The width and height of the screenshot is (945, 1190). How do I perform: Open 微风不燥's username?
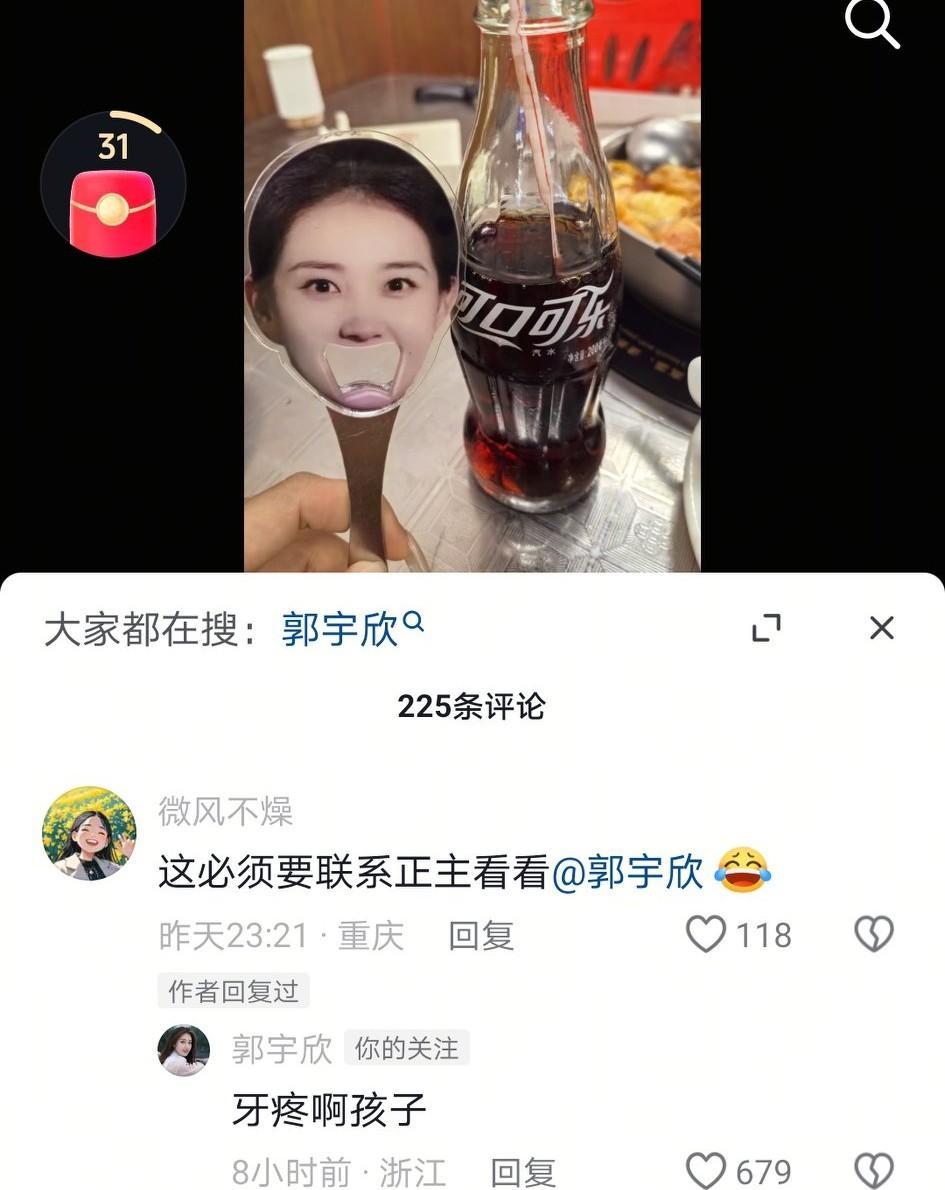tap(225, 811)
